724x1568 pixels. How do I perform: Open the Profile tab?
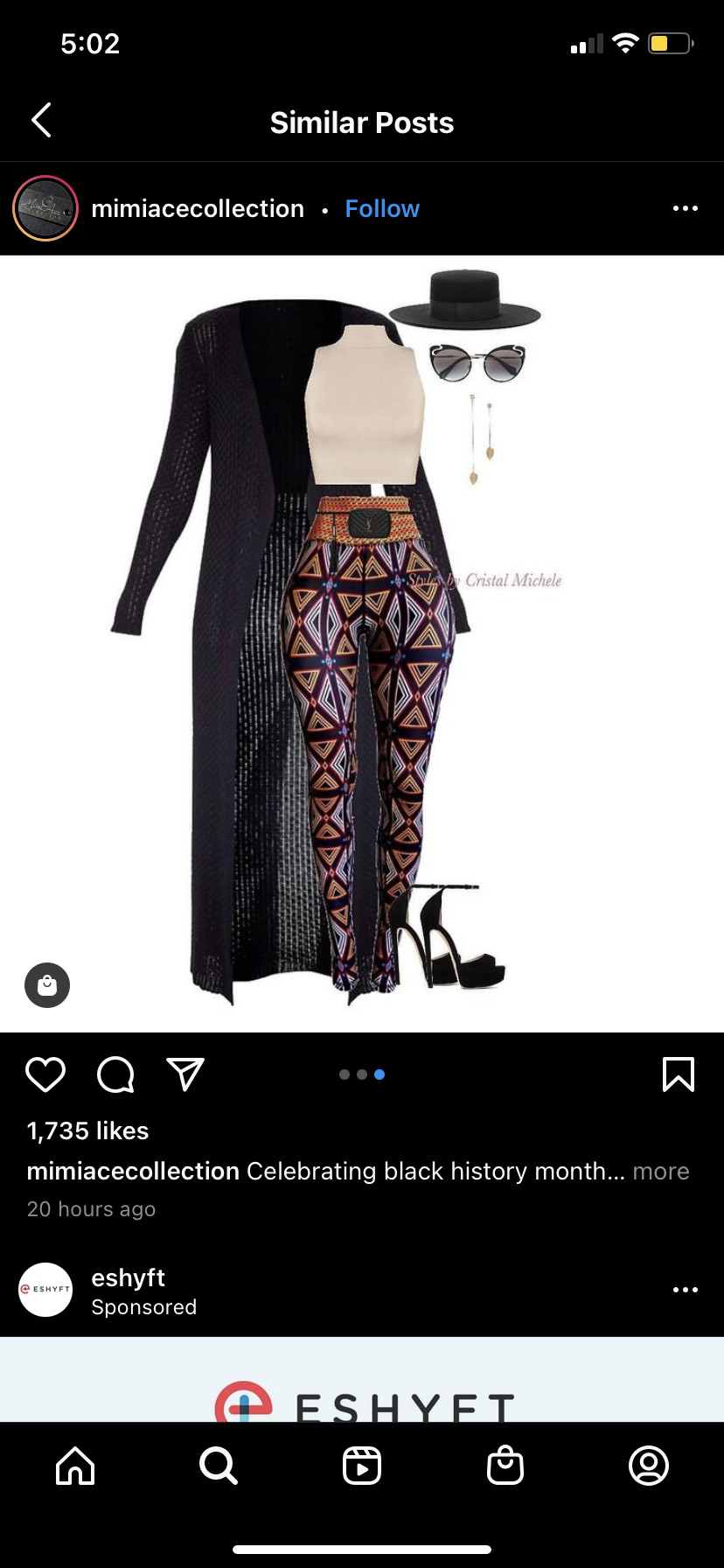click(x=649, y=1466)
